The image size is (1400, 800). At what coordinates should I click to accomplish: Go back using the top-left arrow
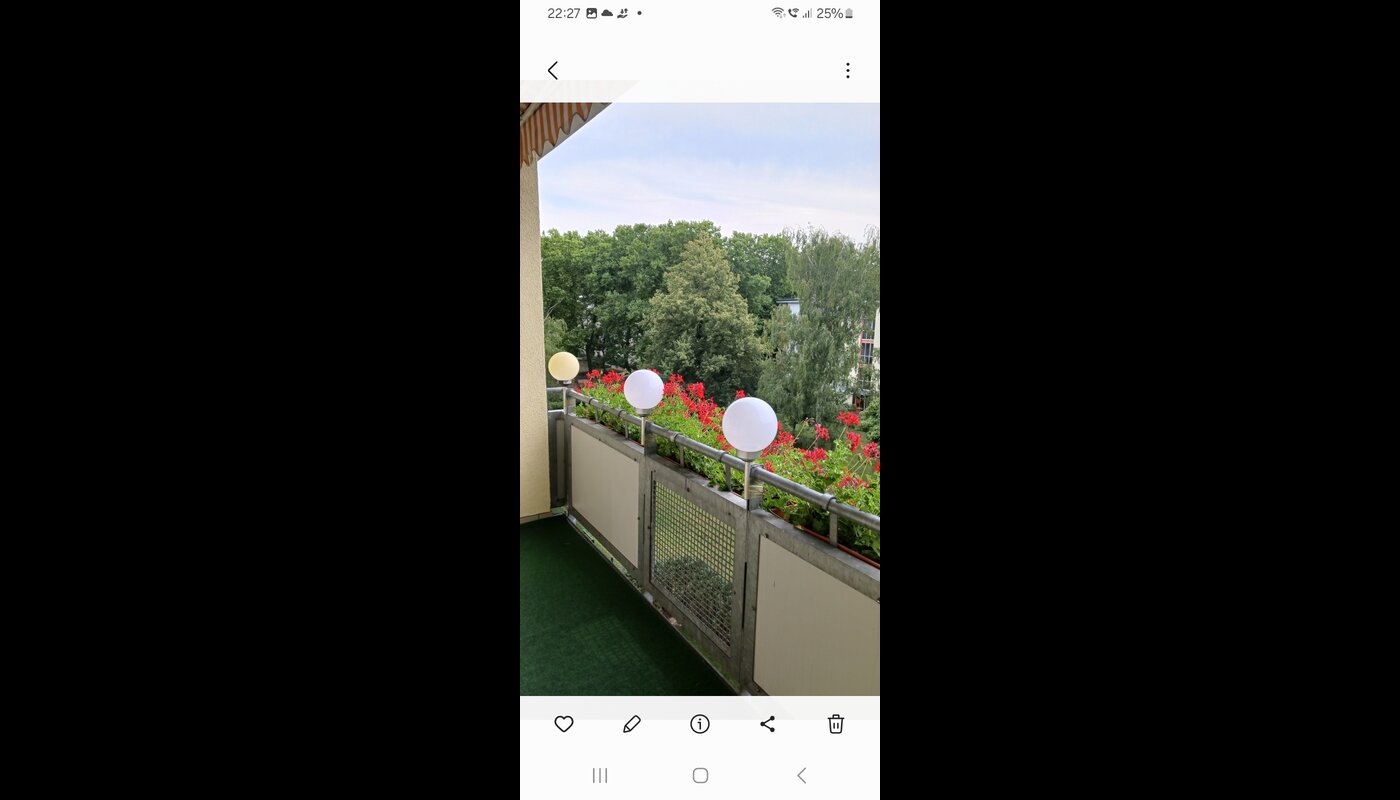click(x=552, y=71)
